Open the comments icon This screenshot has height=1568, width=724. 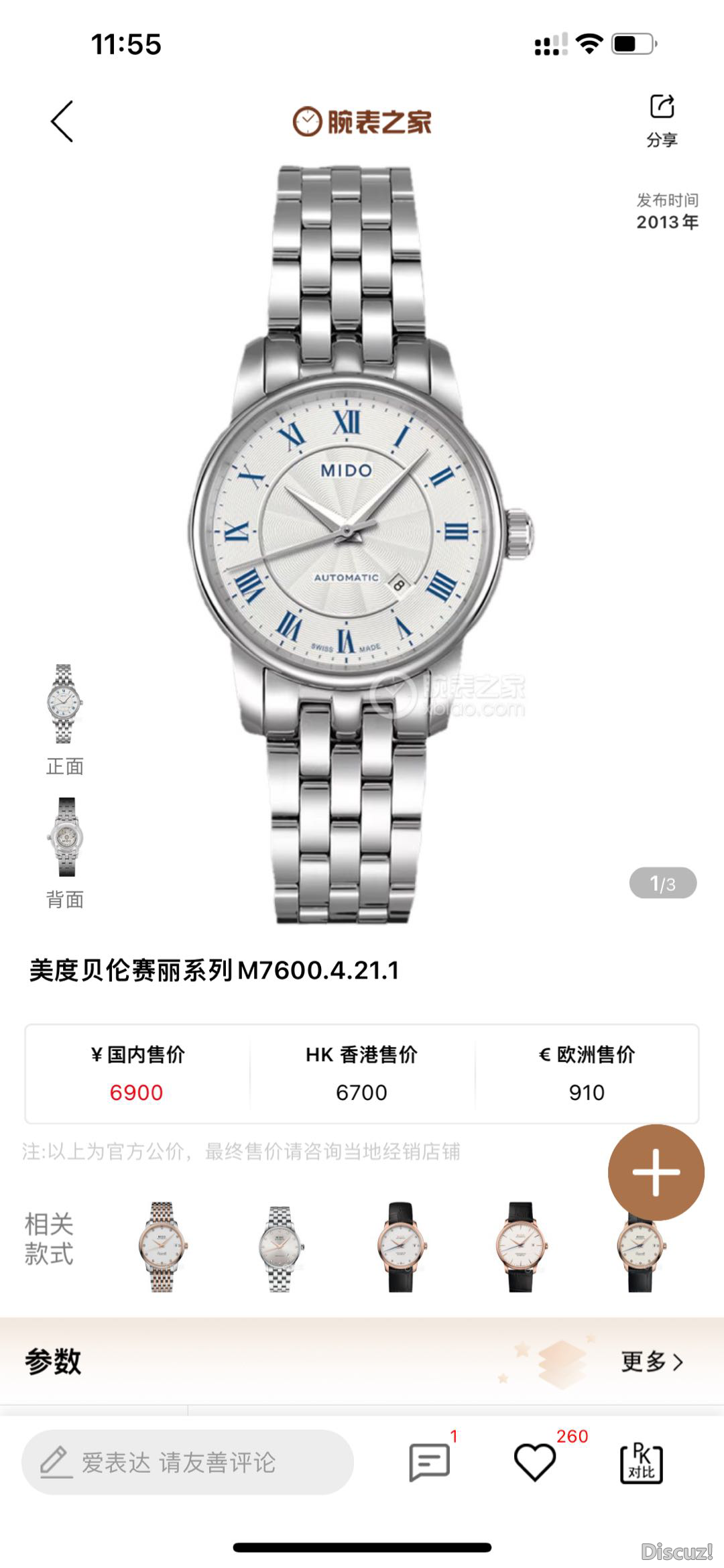pyautogui.click(x=430, y=1462)
